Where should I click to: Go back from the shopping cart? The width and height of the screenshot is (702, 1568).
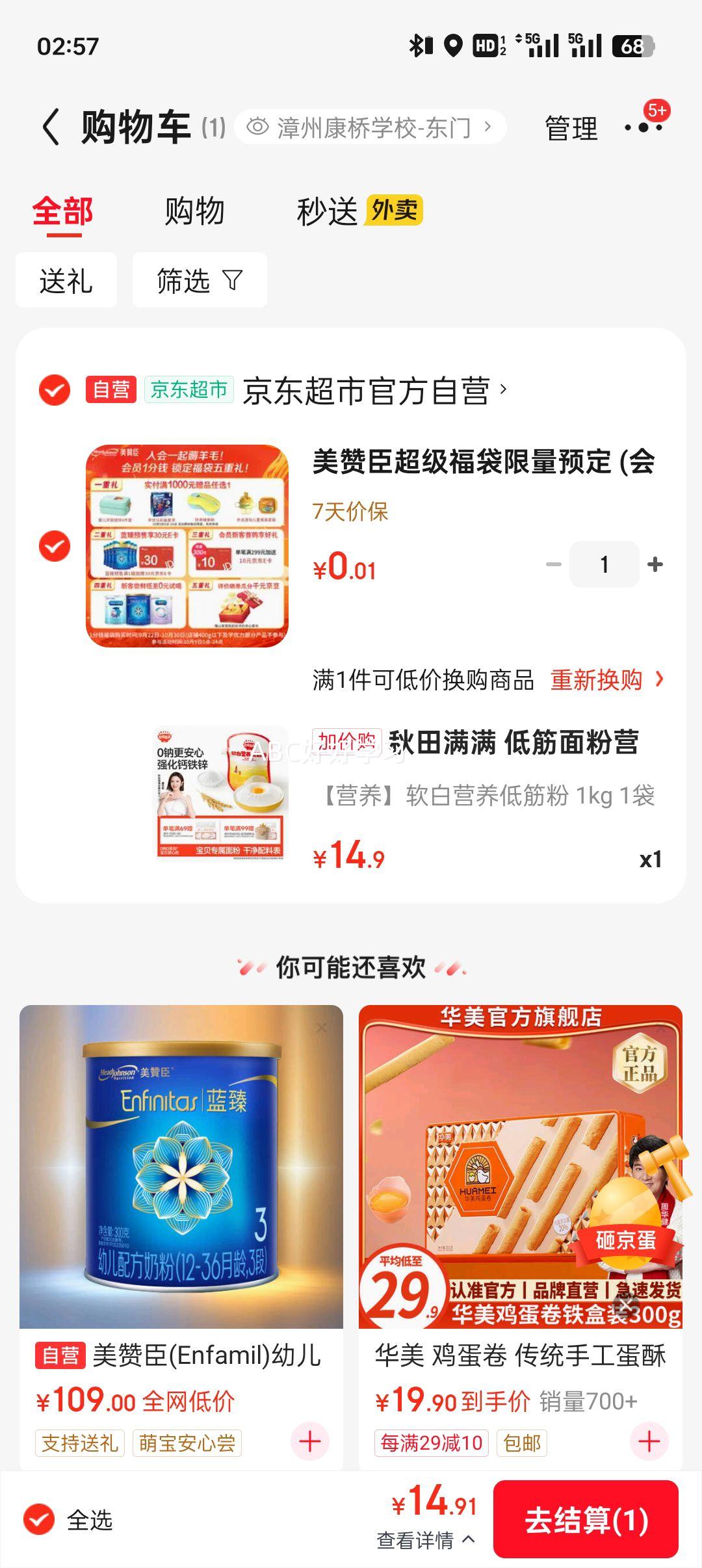point(51,127)
